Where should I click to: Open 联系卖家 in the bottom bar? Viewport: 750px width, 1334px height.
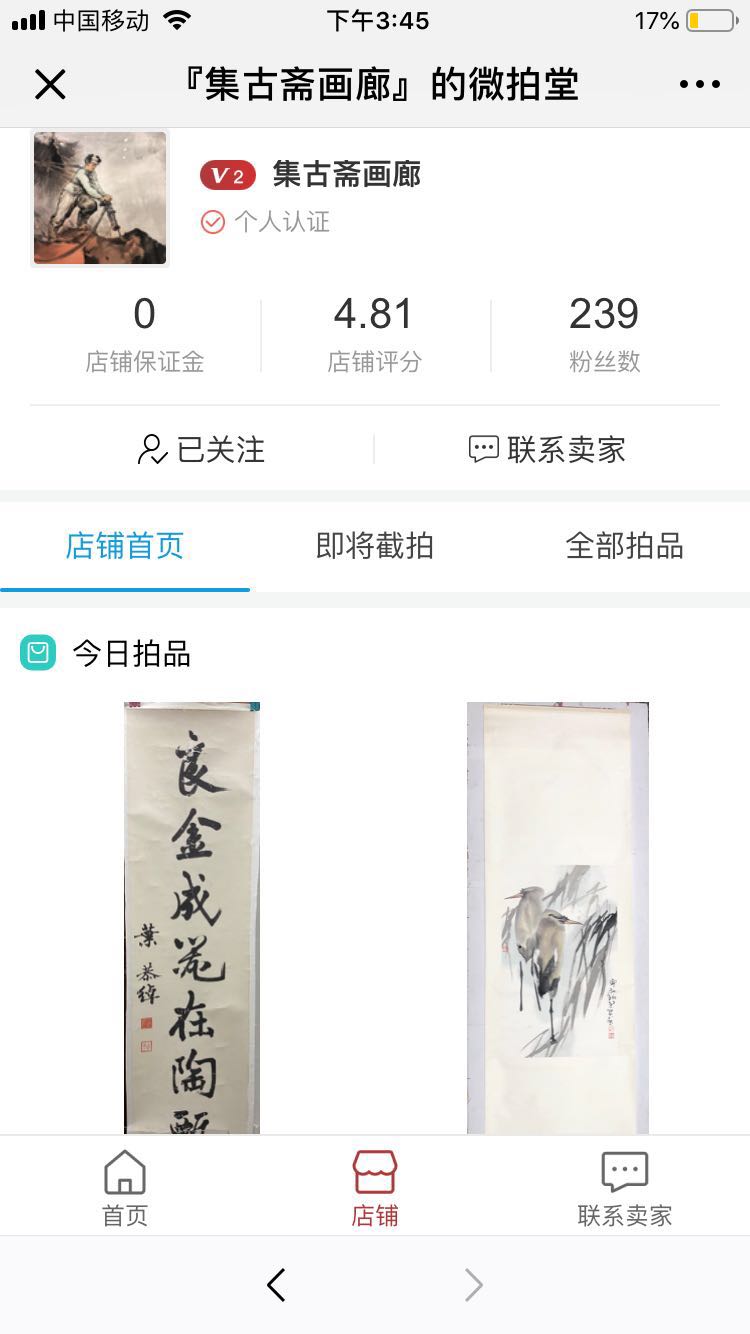pyautogui.click(x=624, y=1188)
